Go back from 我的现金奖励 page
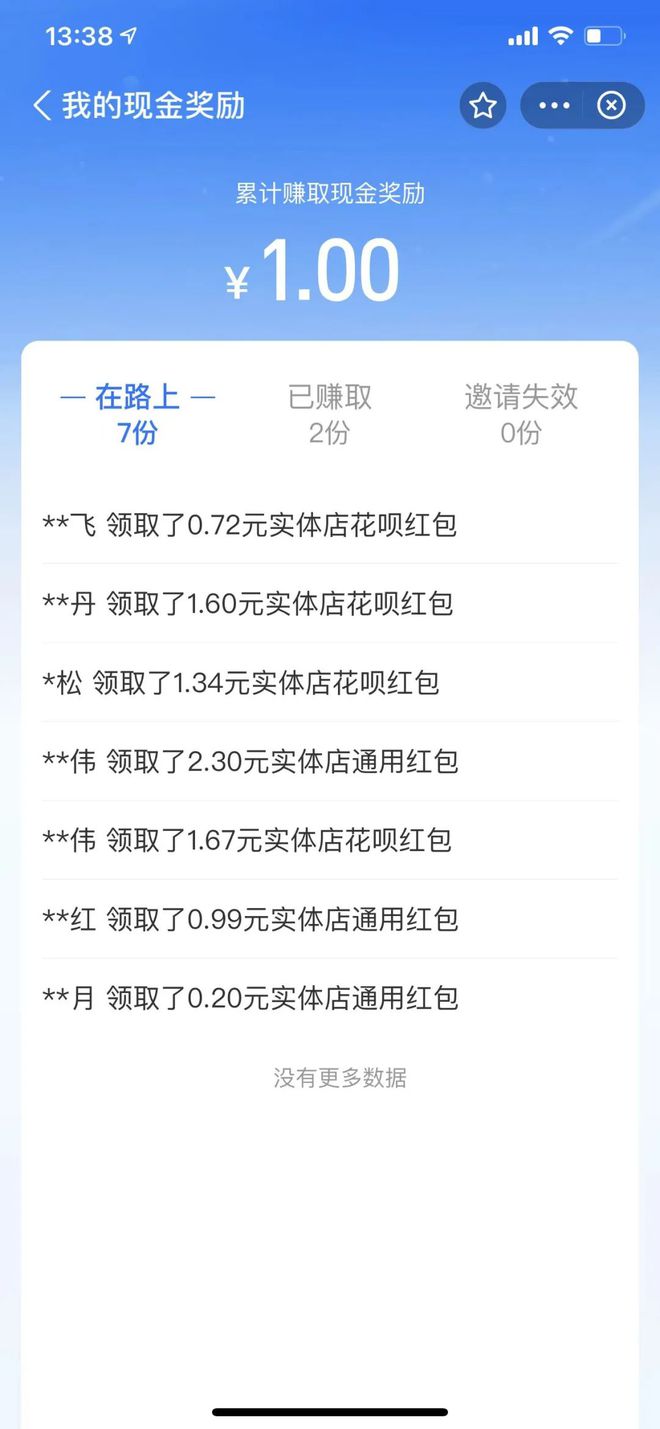Viewport: 660px width, 1429px height. pyautogui.click(x=42, y=106)
